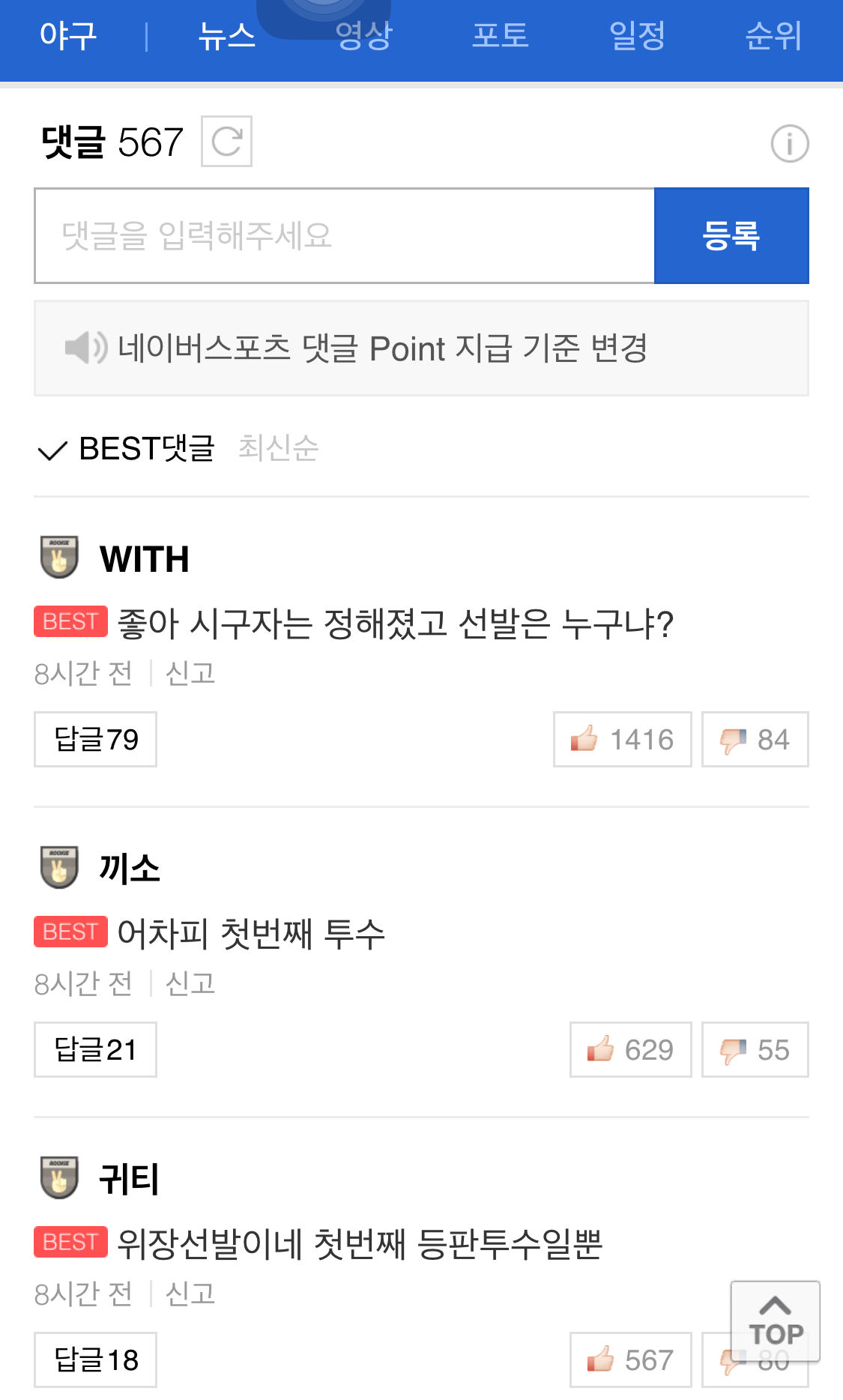This screenshot has height=1400, width=843.
Task: Tap the 댓글을 입력해주세요 comment field
Action: pos(345,236)
